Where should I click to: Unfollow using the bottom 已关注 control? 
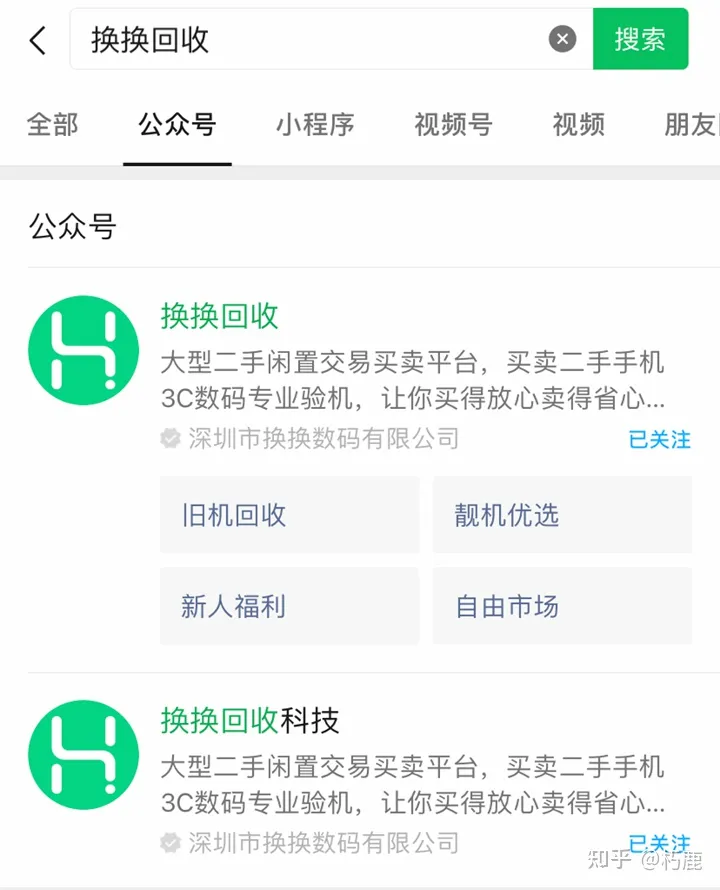tap(659, 843)
